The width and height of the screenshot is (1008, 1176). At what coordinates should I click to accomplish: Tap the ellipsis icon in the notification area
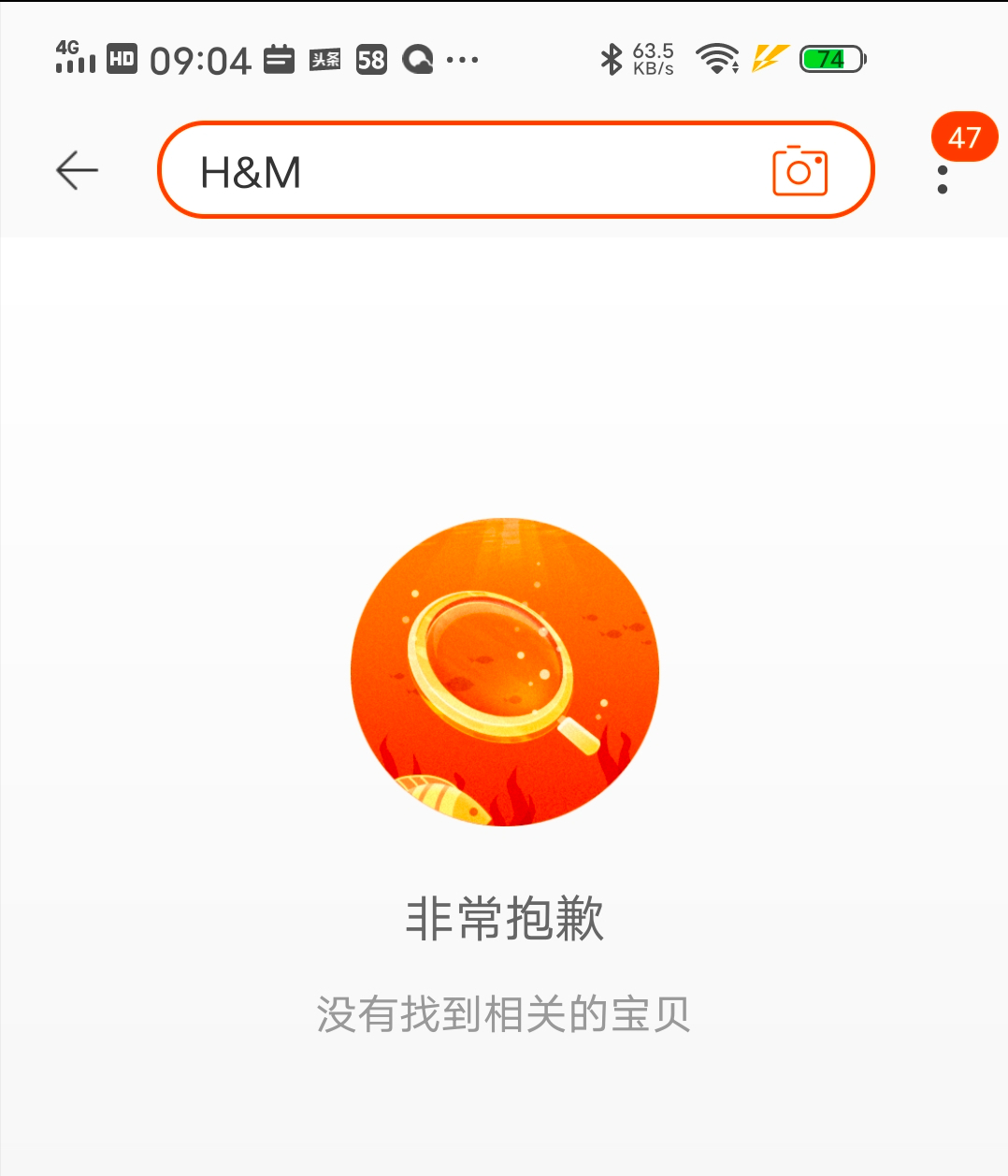(460, 59)
